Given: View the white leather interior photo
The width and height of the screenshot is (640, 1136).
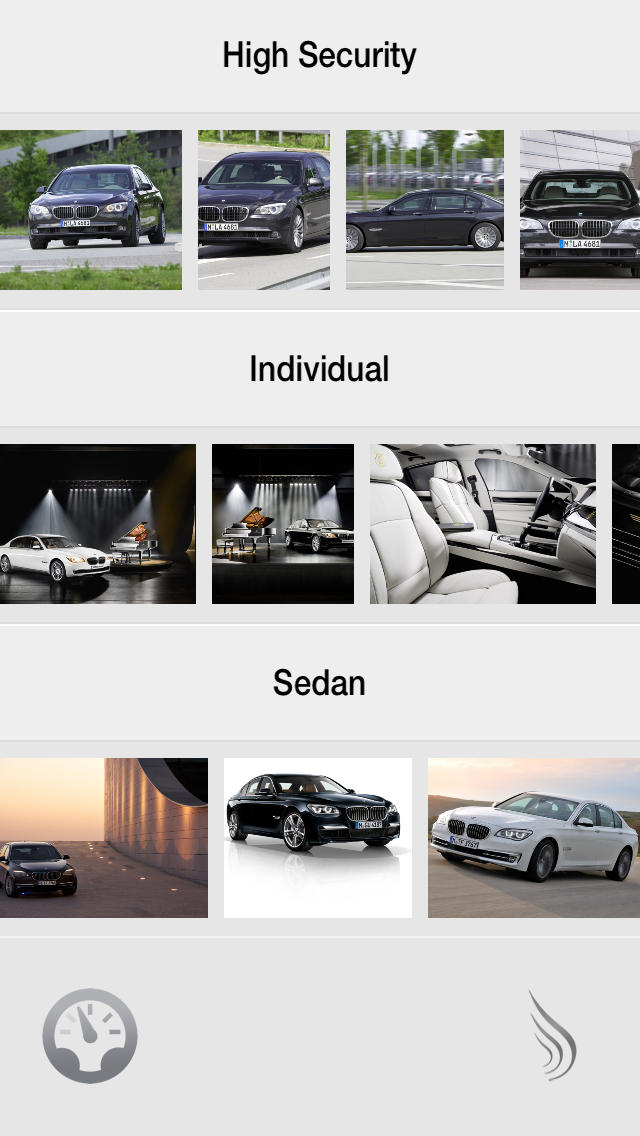Looking at the screenshot, I should (x=483, y=524).
